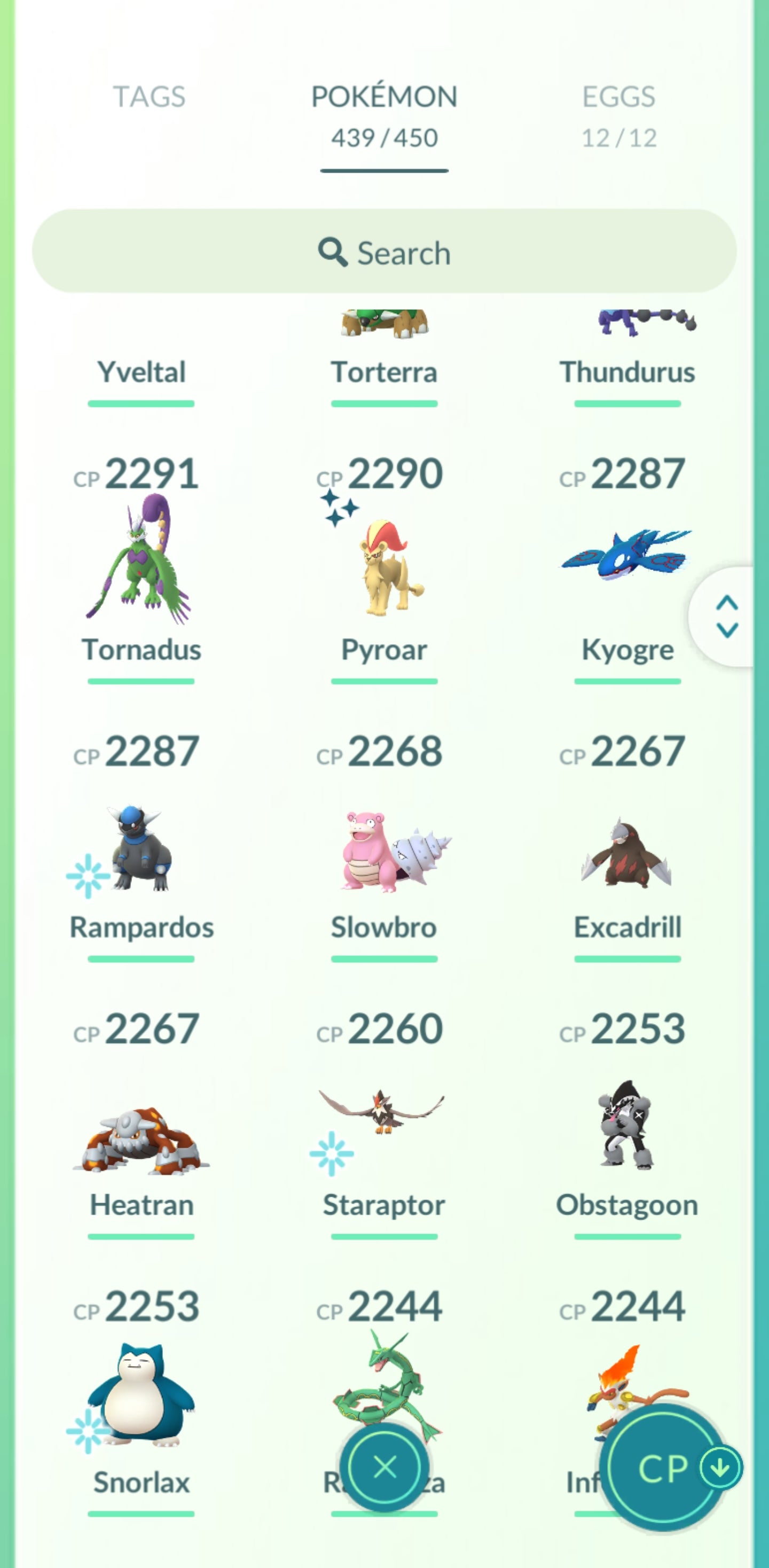Tap the fast scroll arrows handle
The width and height of the screenshot is (769, 1568).
pyautogui.click(x=726, y=617)
